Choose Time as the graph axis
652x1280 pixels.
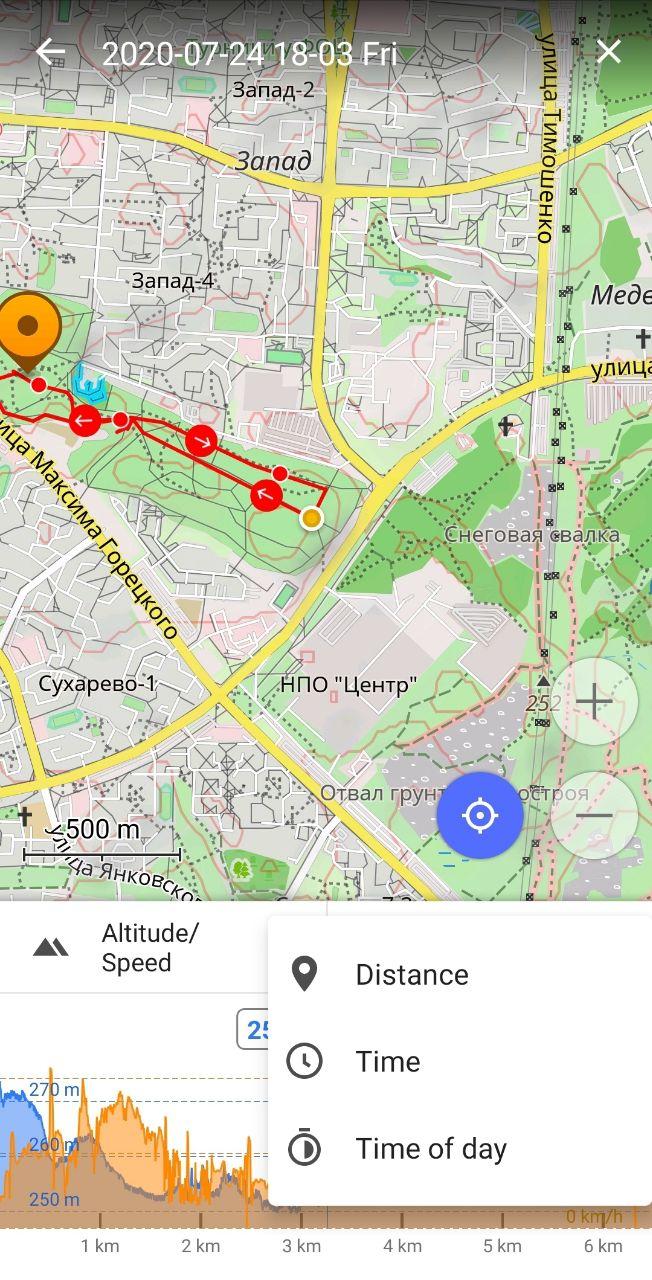[387, 1061]
